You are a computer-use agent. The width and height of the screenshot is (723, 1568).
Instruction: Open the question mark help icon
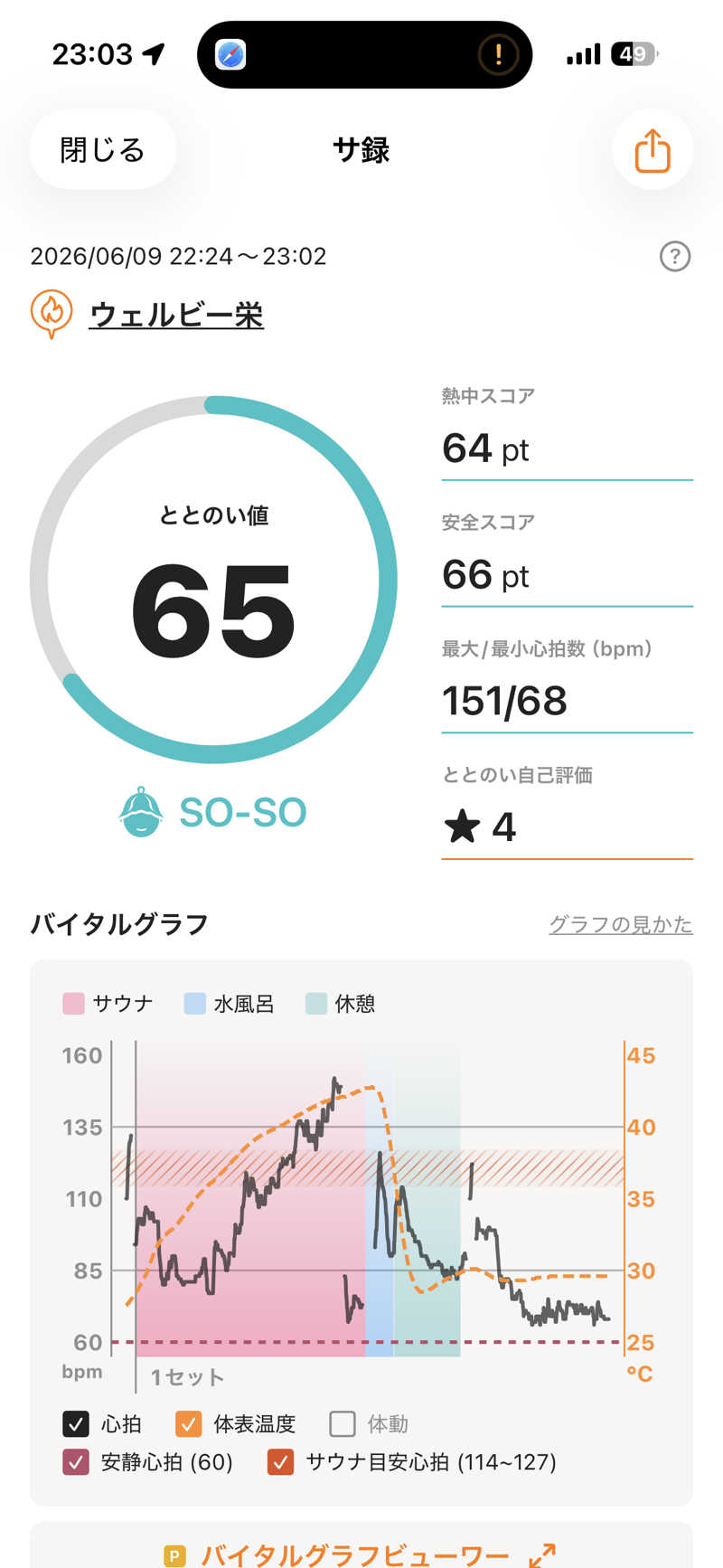(675, 257)
